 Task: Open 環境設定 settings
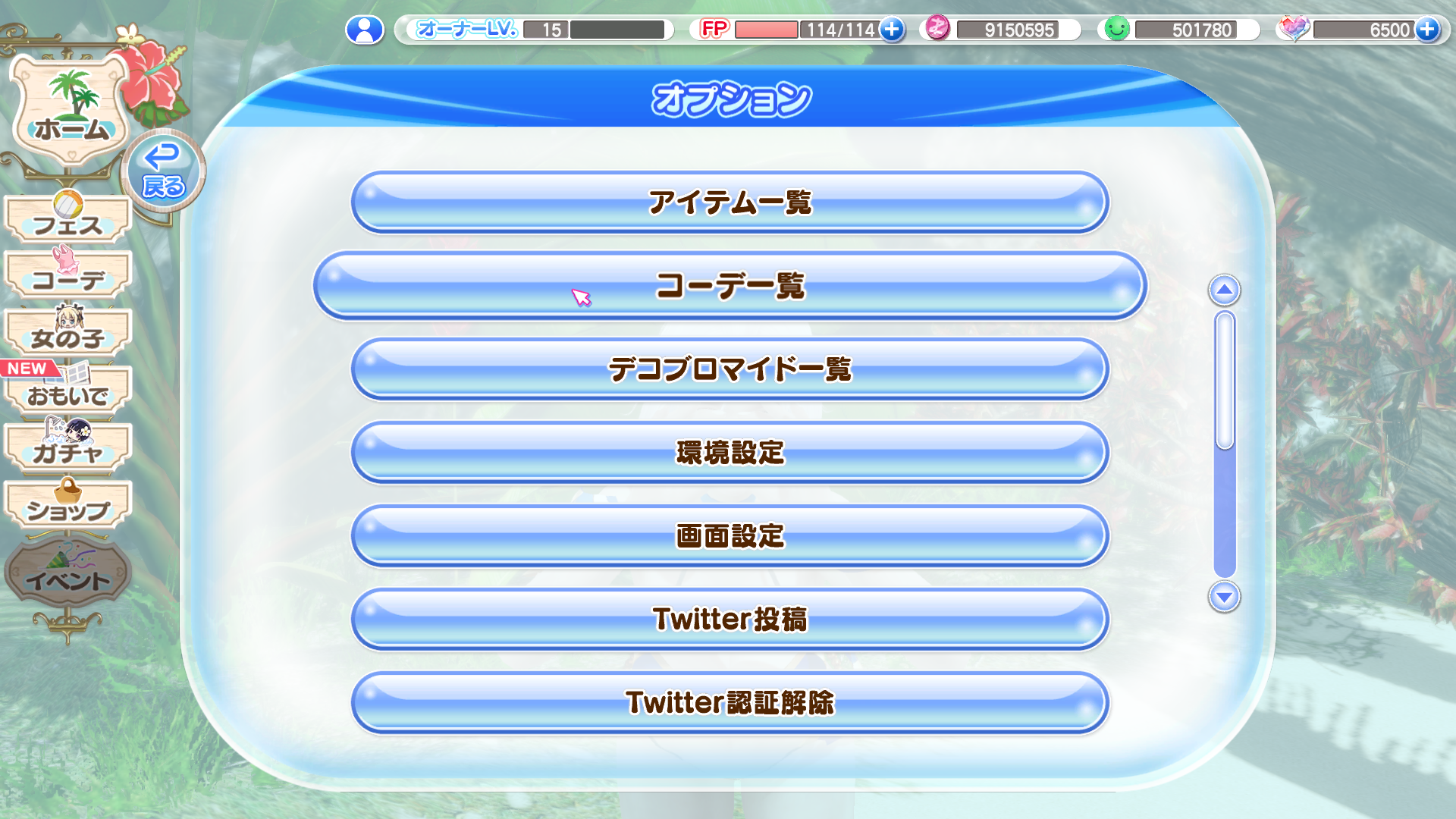730,453
